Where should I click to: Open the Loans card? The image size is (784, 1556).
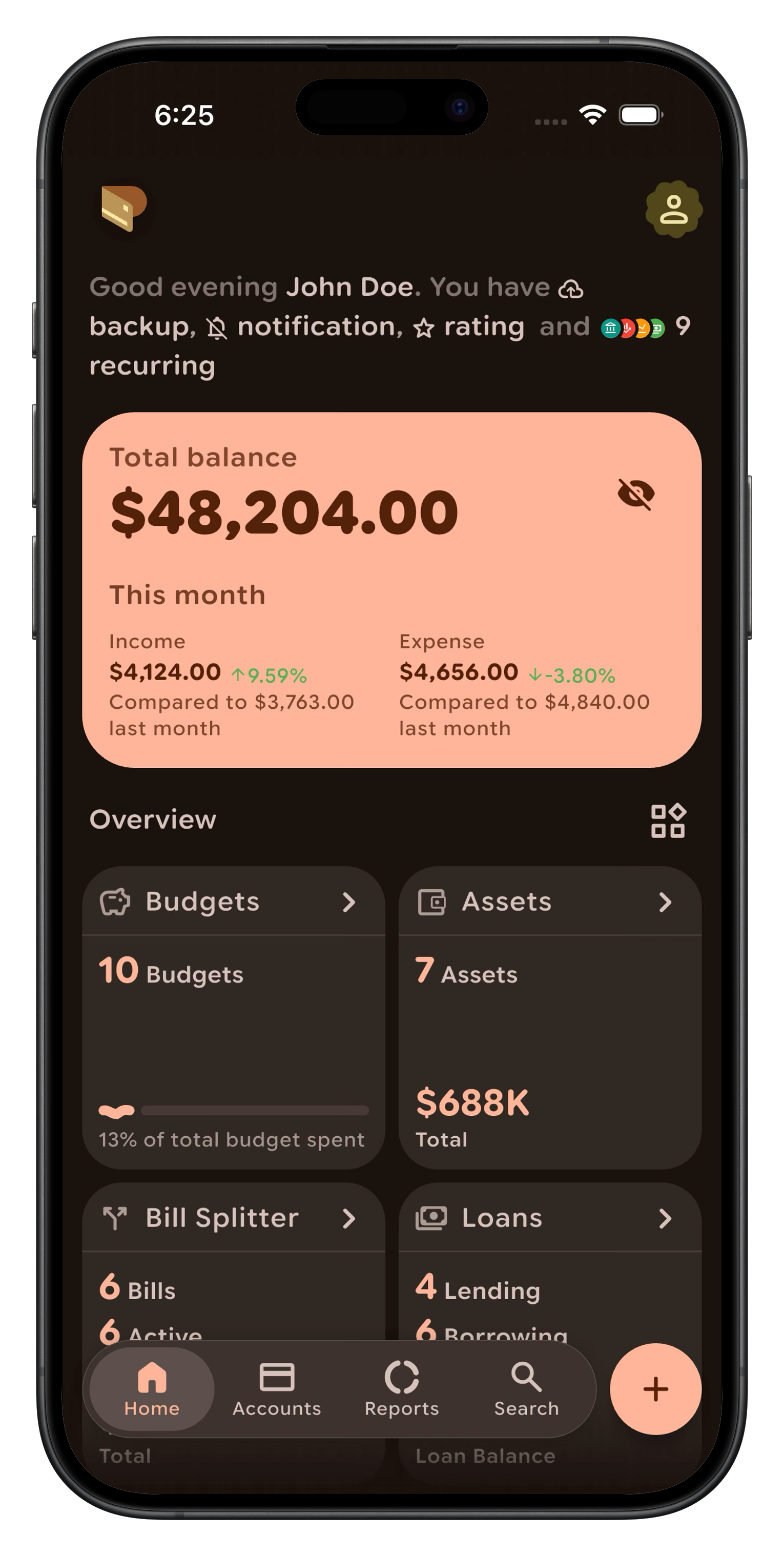(550, 1218)
